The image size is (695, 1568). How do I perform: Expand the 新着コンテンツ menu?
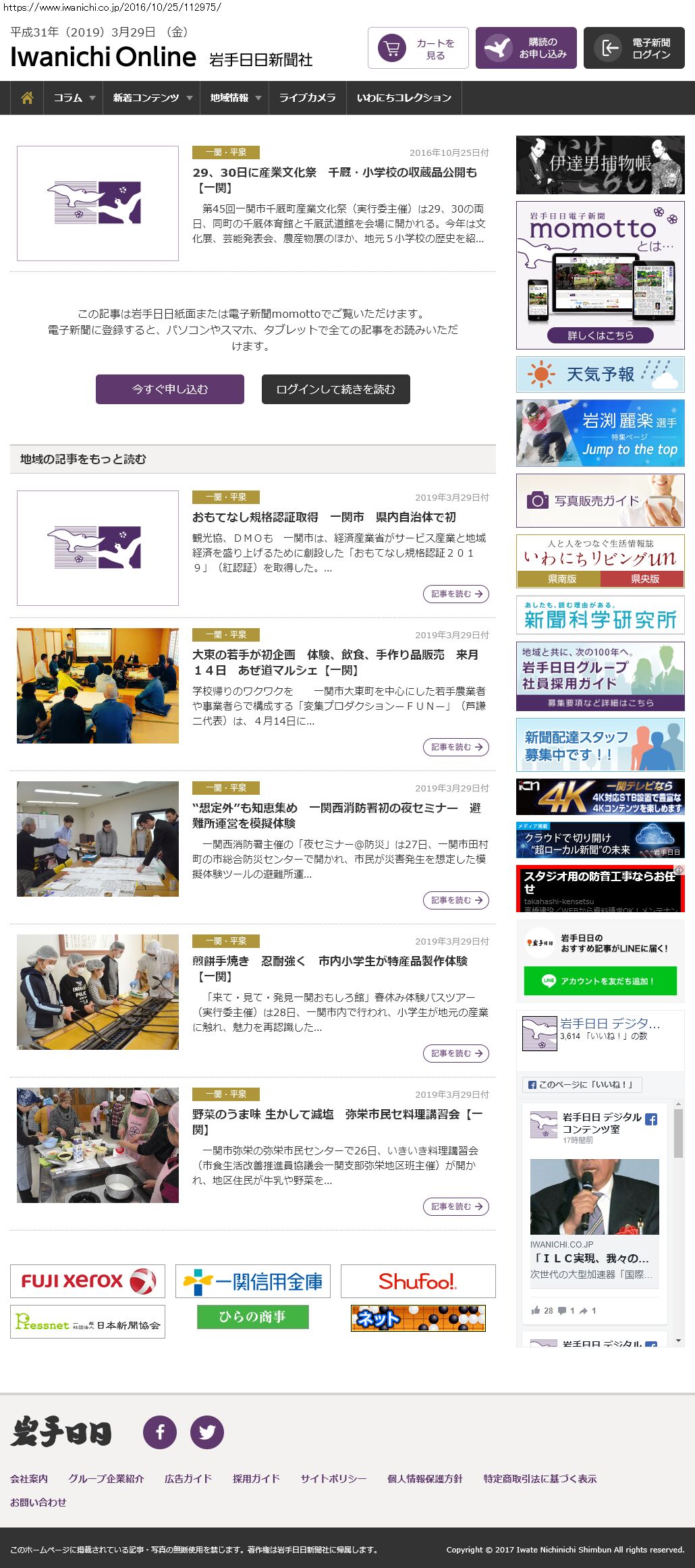[152, 98]
